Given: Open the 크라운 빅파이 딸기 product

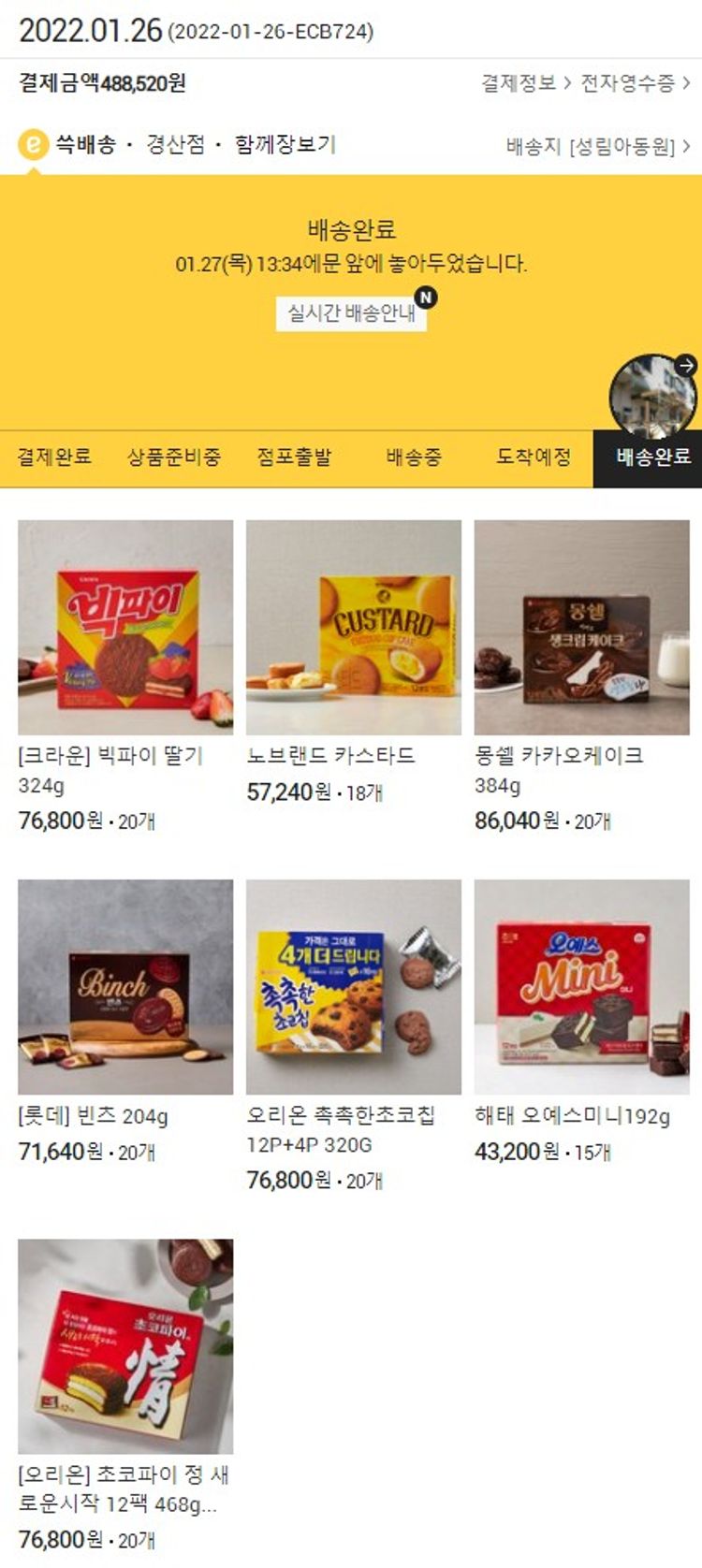Looking at the screenshot, I should [x=125, y=628].
